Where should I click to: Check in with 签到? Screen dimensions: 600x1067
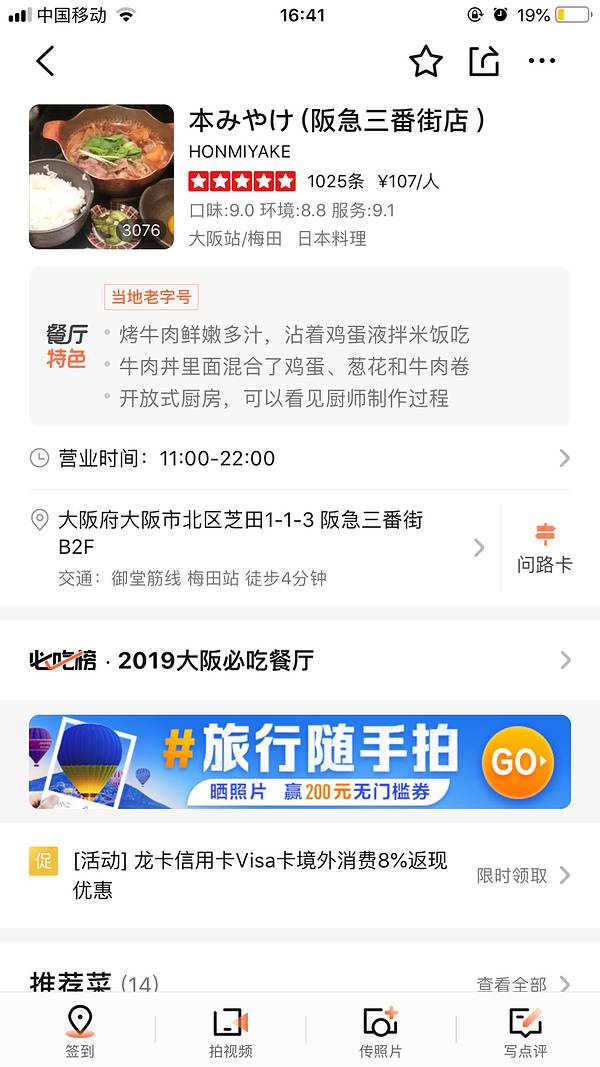click(x=80, y=1031)
